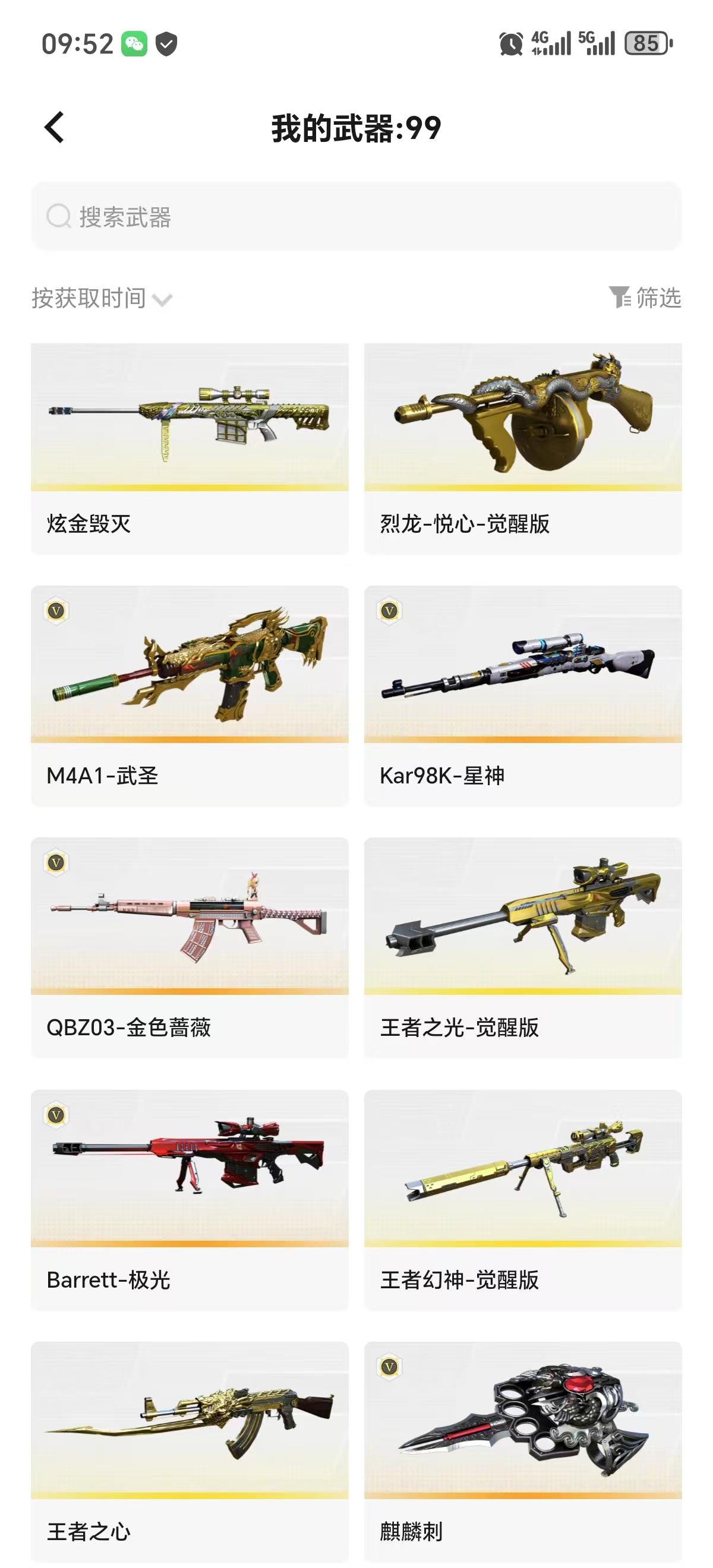713x1568 pixels.
Task: Open the 王者之心 weapon card
Action: (x=190, y=1452)
